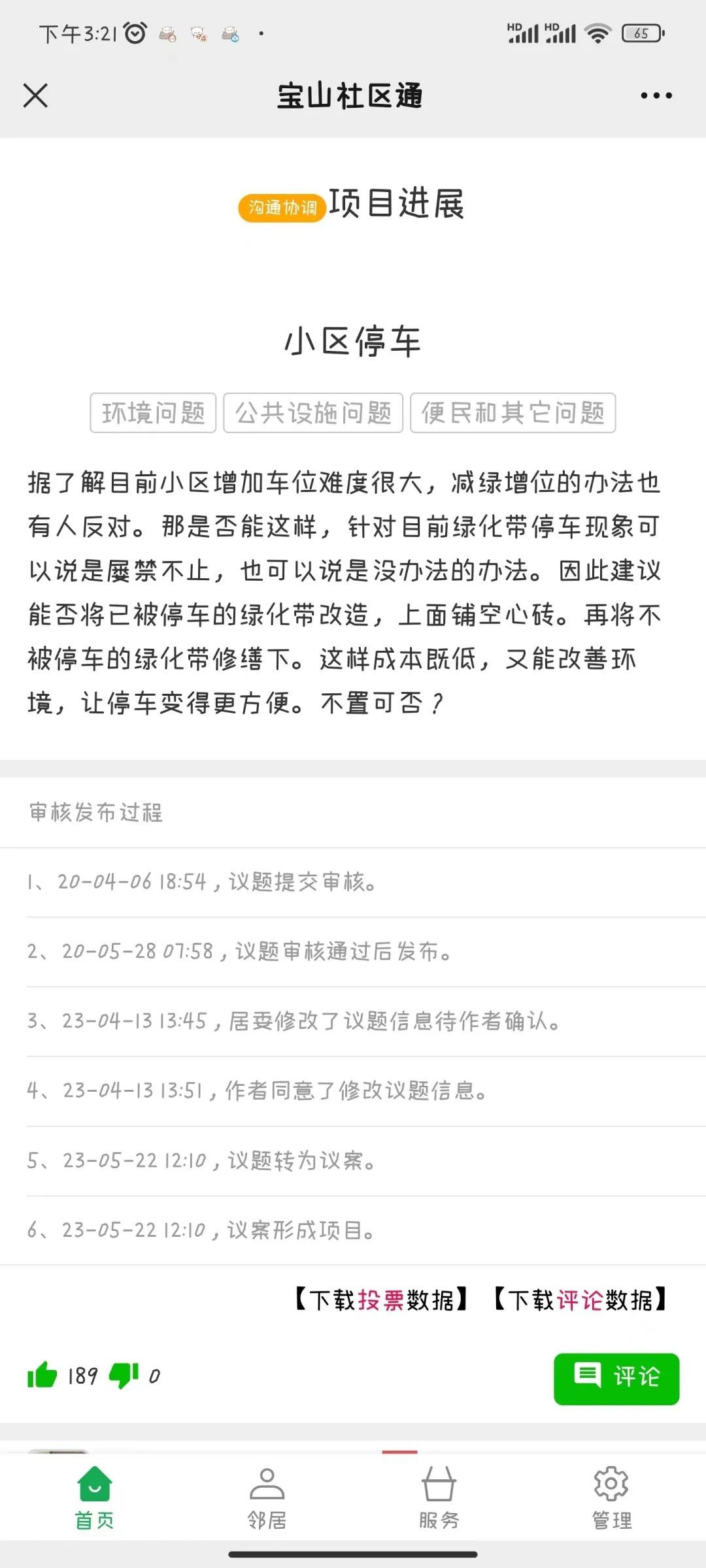Select the 环境问题 tag

pos(153,413)
